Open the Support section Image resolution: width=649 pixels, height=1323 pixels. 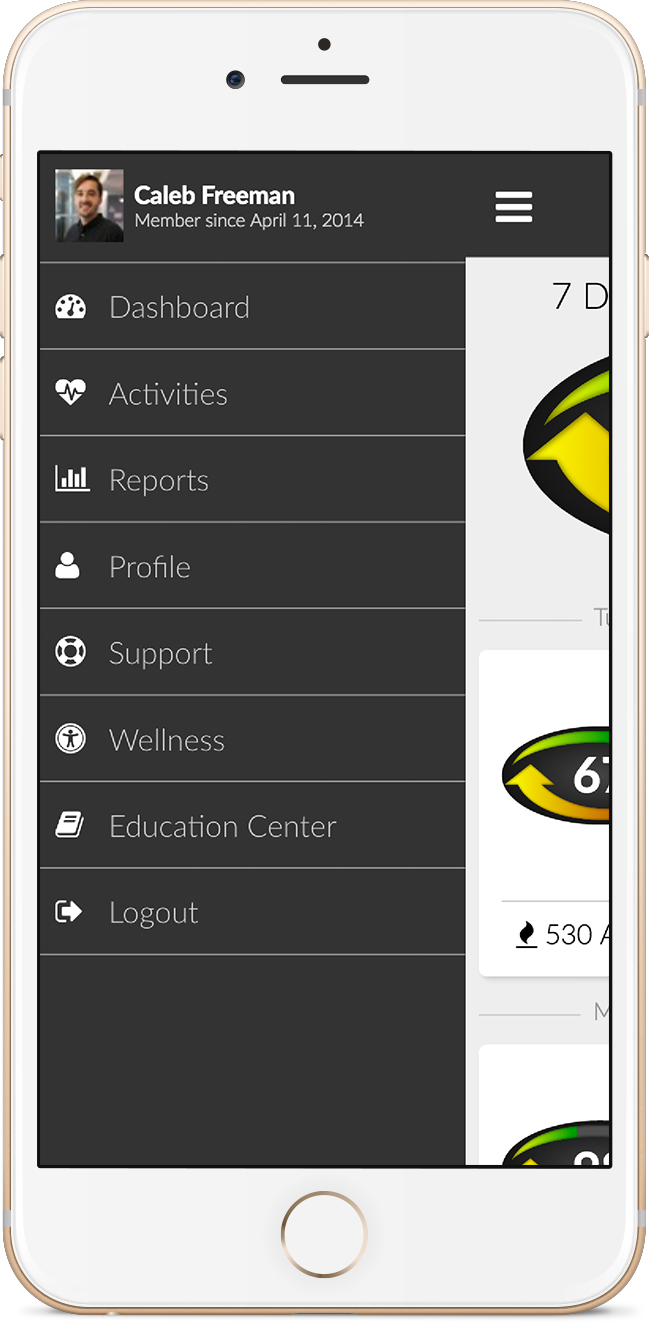(252, 653)
